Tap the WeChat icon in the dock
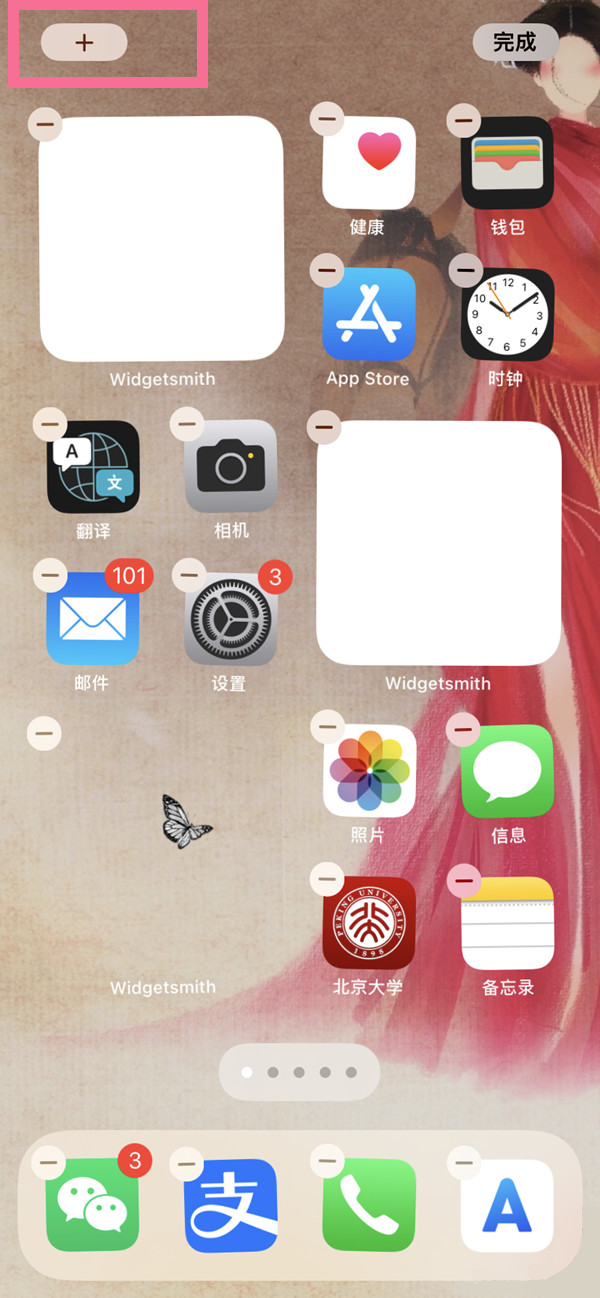Image resolution: width=600 pixels, height=1298 pixels. pos(93,1206)
